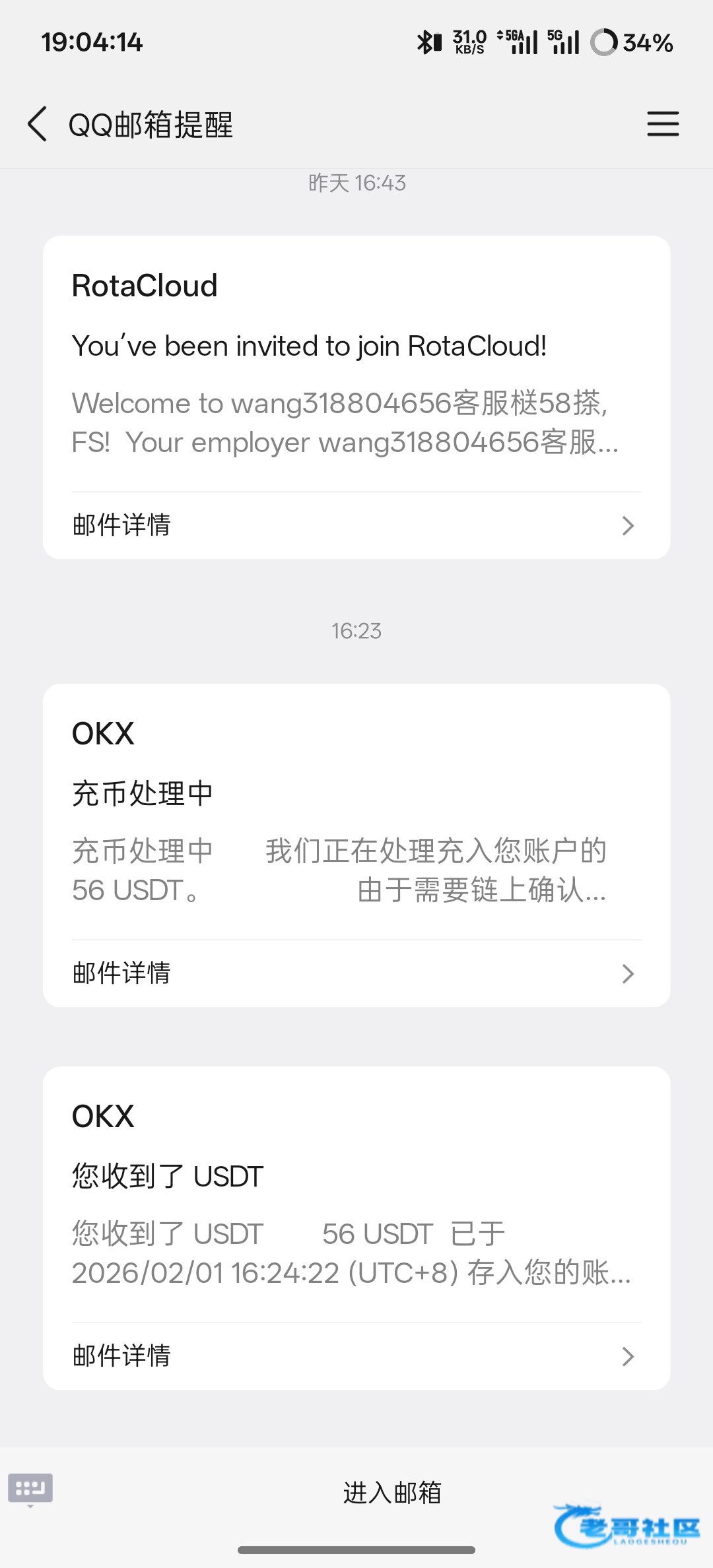Go back from QQ邮箱提醒
Image resolution: width=713 pixels, height=1568 pixels.
[37, 124]
